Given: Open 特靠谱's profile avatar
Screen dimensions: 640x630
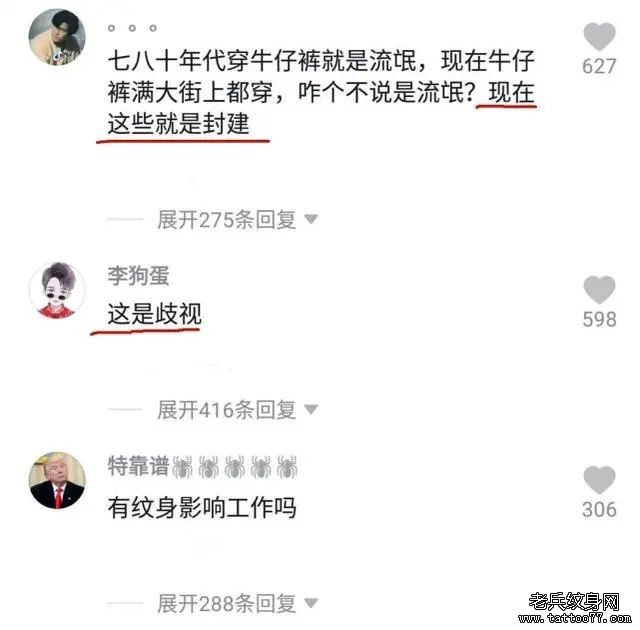Looking at the screenshot, I should (x=57, y=481).
